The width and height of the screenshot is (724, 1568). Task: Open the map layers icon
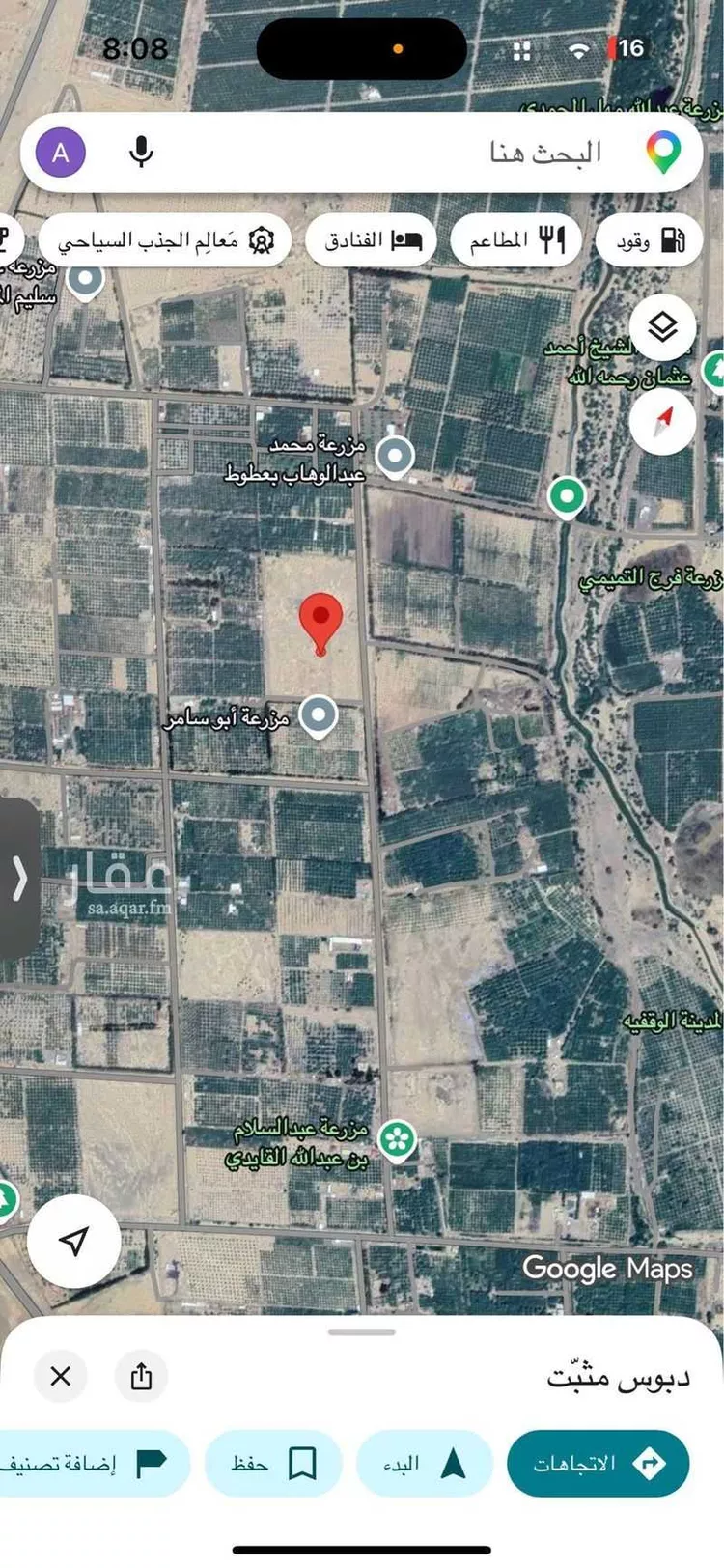(662, 327)
